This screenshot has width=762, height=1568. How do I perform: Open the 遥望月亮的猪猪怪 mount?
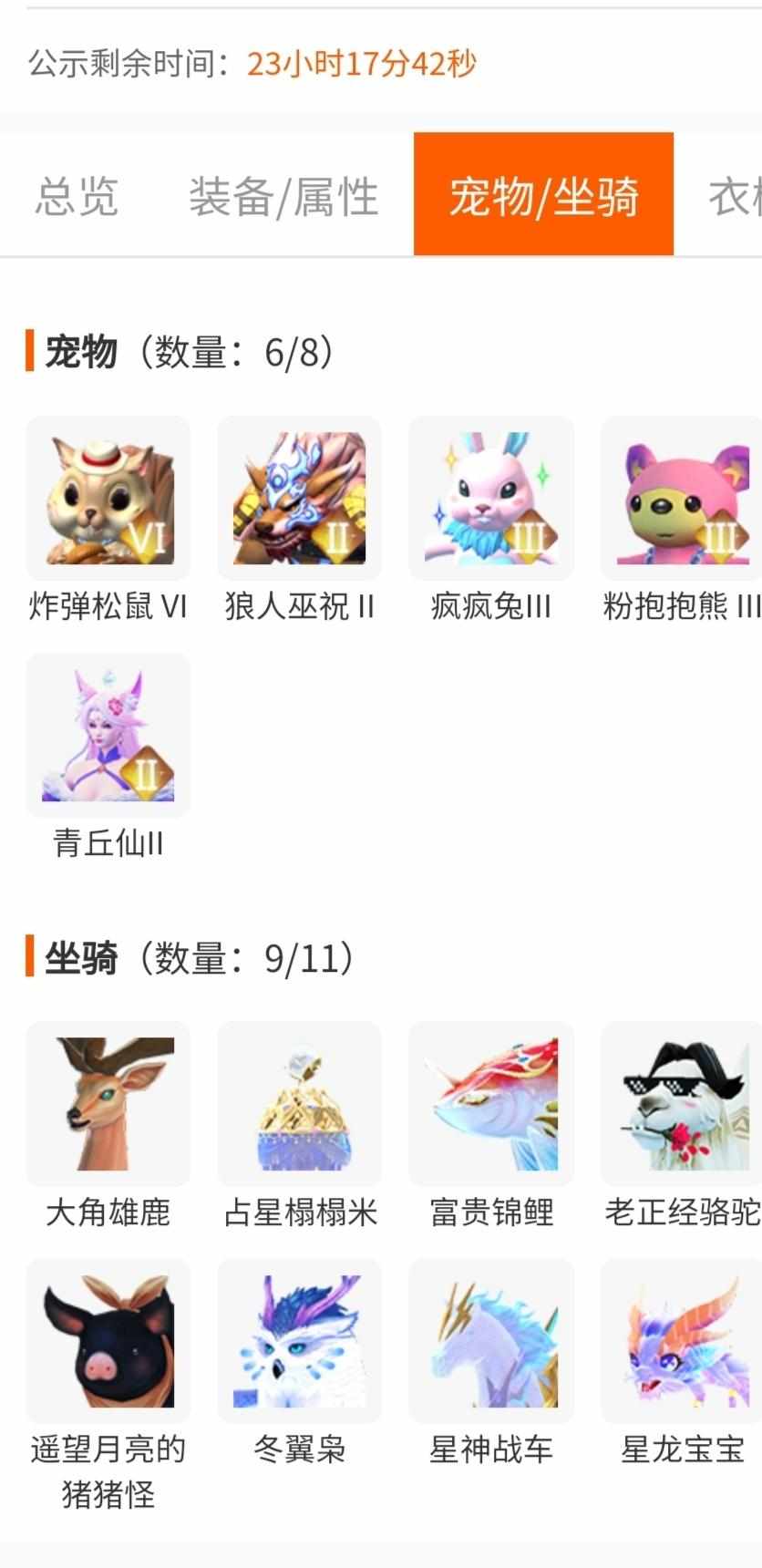108,1341
